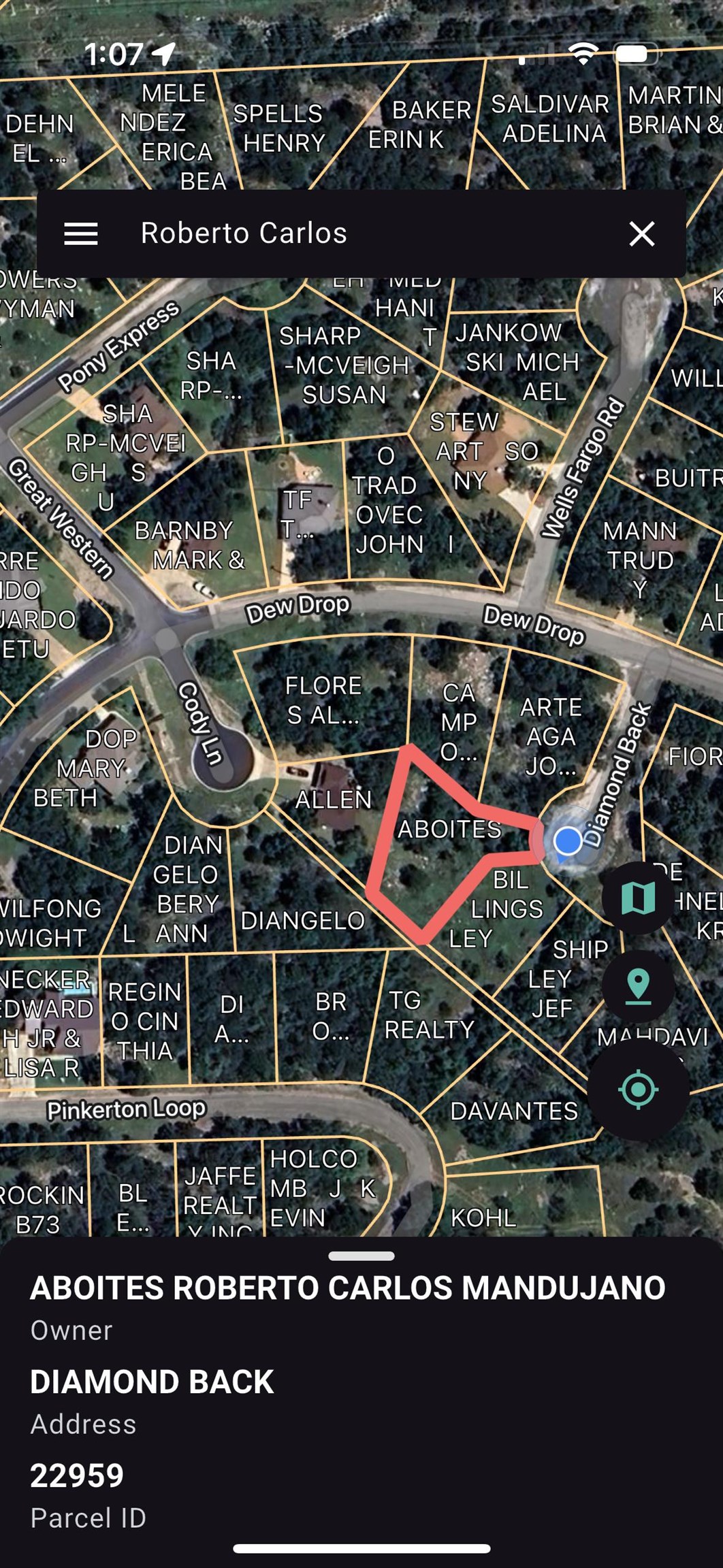Select the ALLEN parcel
723x1568 pixels.
[334, 800]
